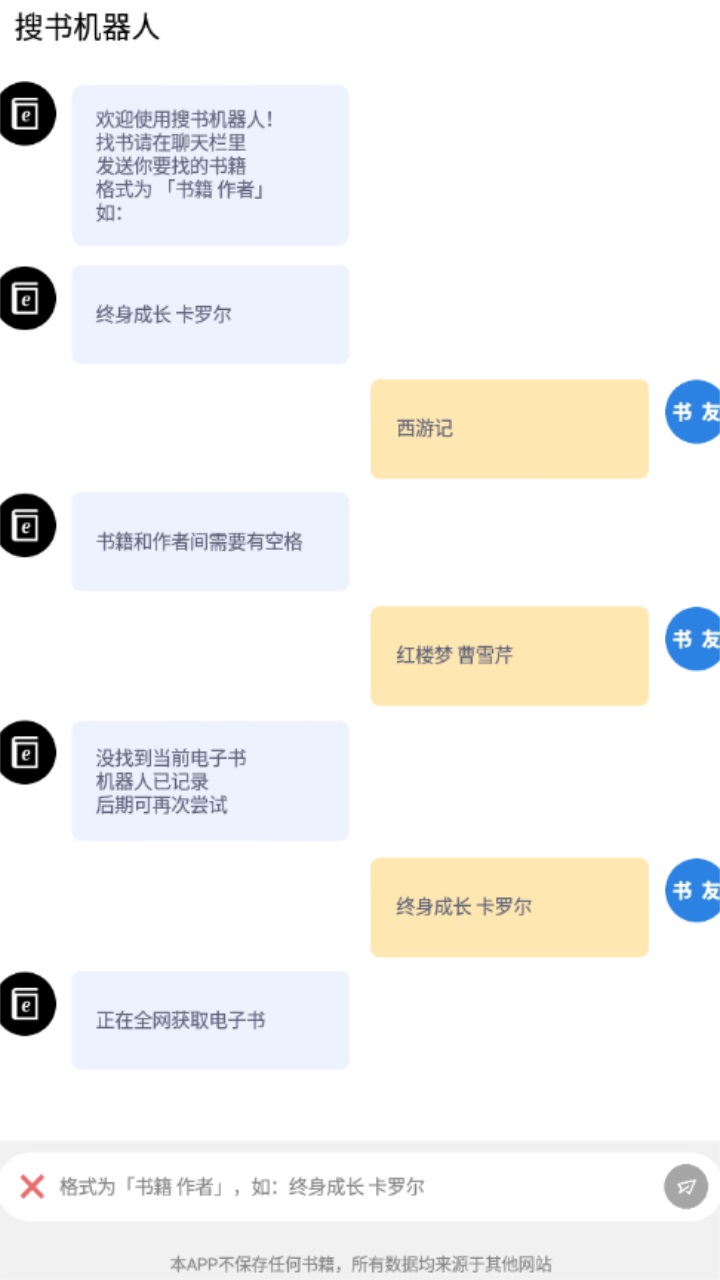Select the 红楼梦 曹雪芹 message bubble

click(509, 656)
